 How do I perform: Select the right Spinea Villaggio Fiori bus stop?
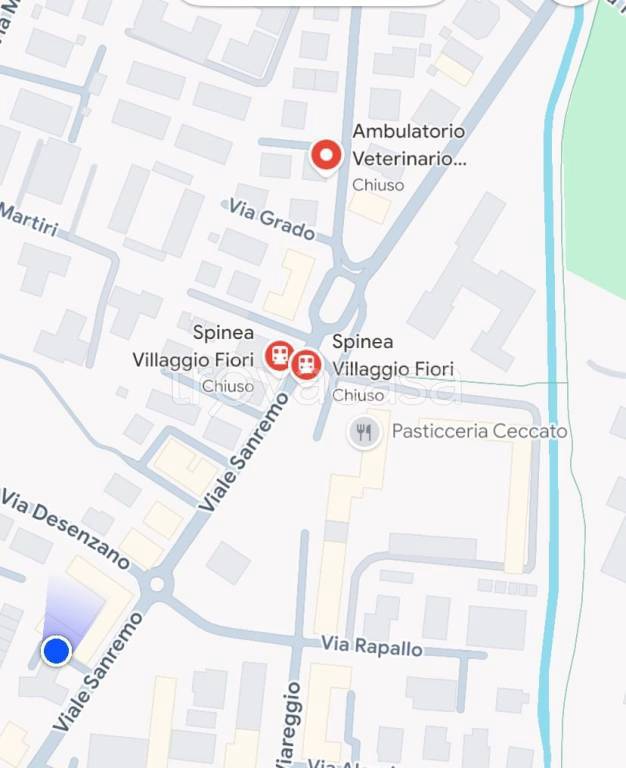306,365
